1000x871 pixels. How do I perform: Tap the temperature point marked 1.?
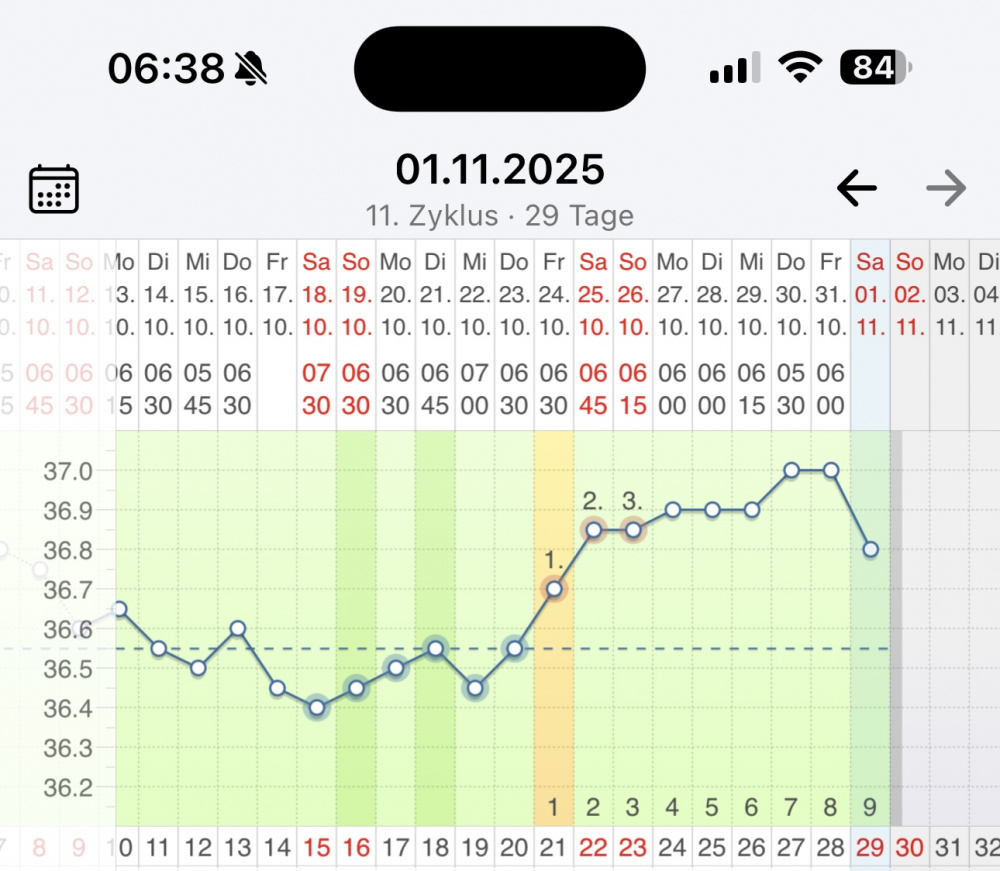coord(554,589)
